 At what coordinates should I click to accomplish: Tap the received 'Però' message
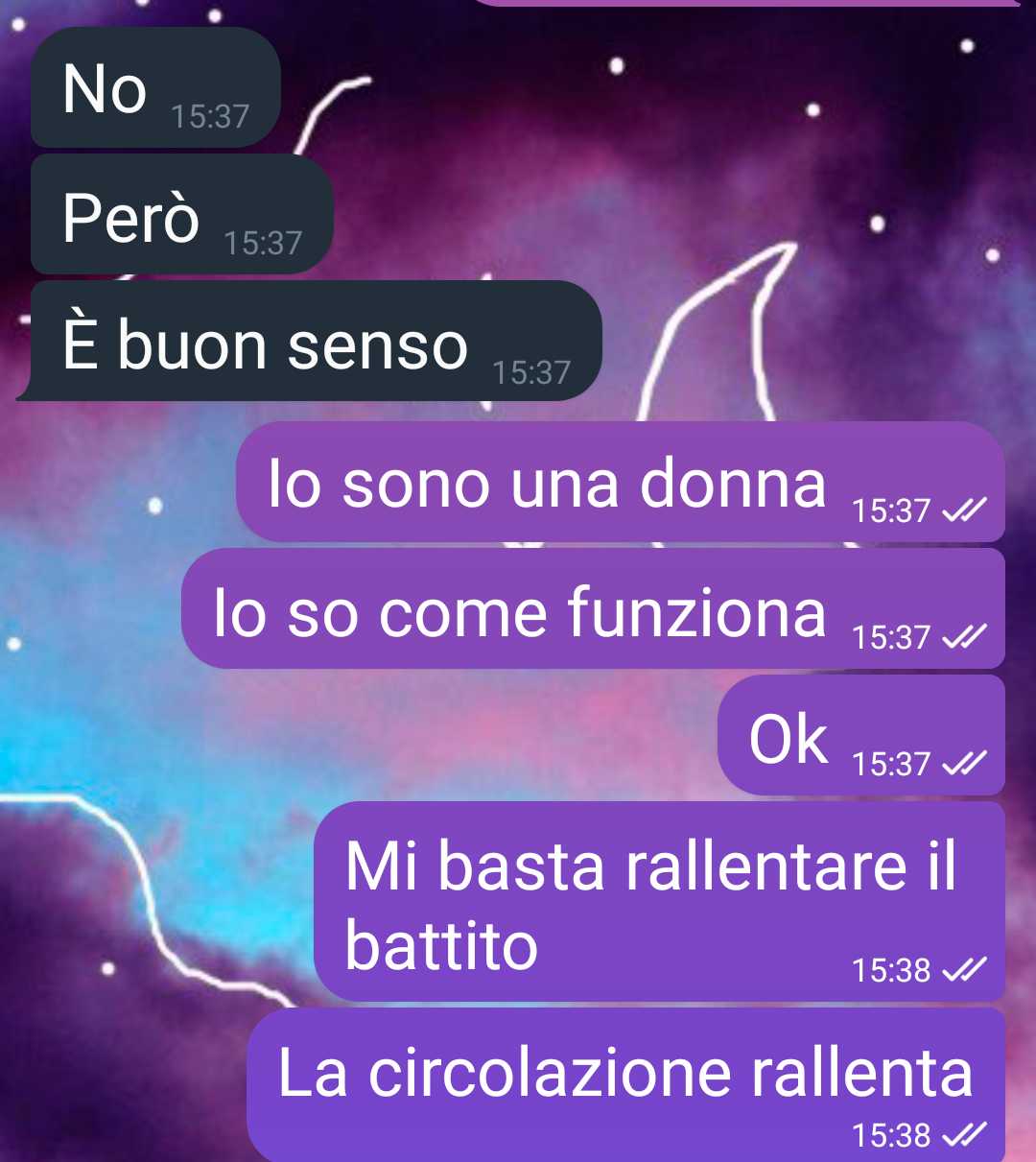click(181, 216)
